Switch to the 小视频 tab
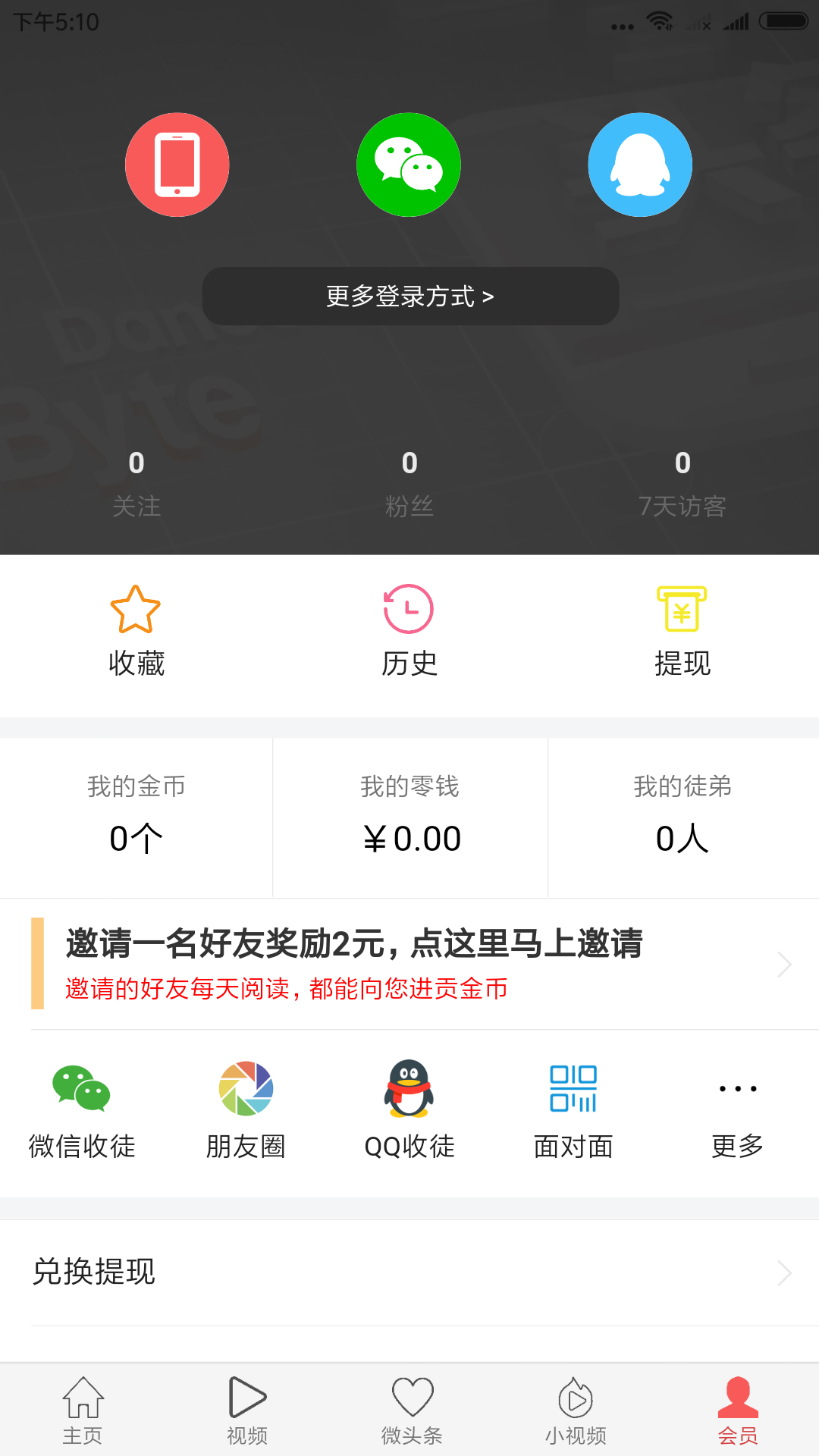The image size is (819, 1456). (576, 1410)
